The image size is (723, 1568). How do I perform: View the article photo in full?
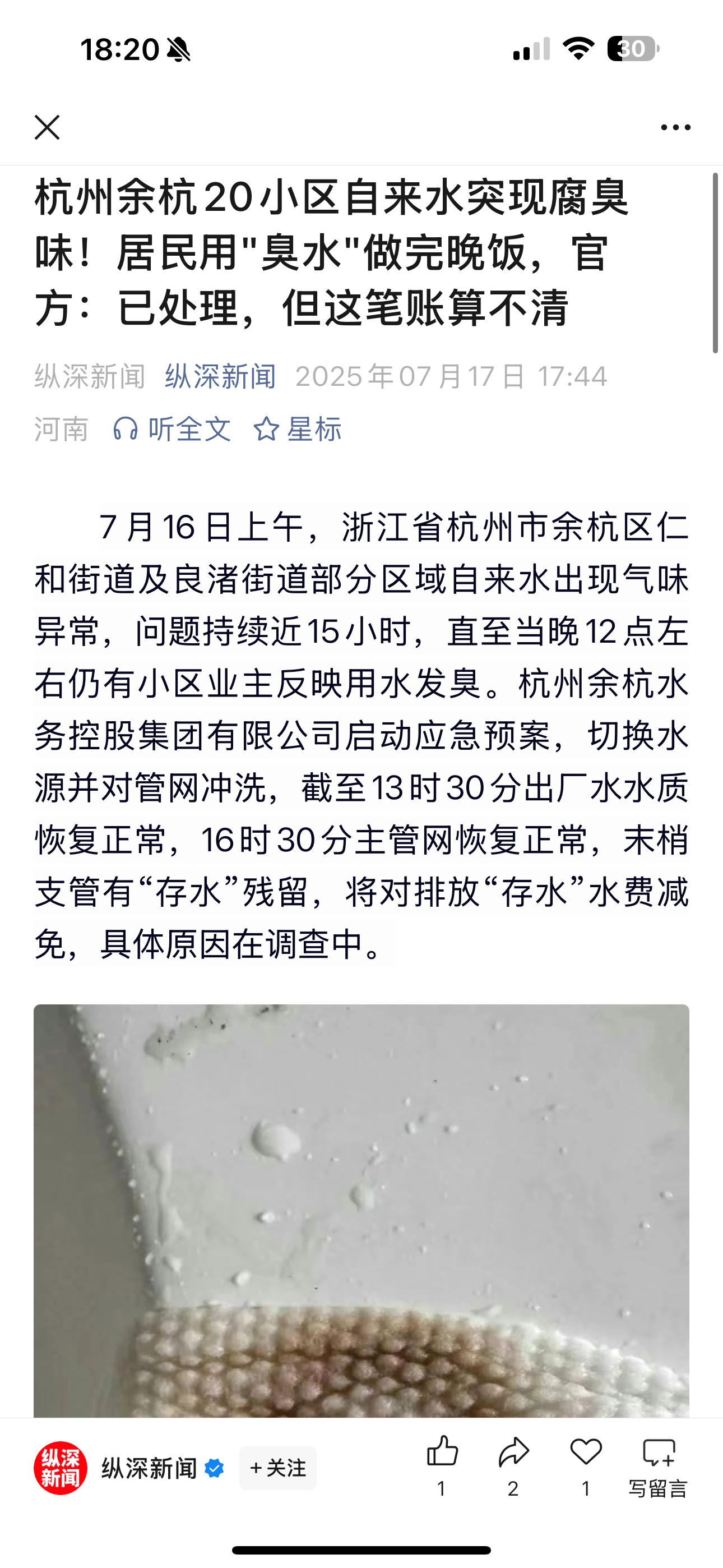361,1211
